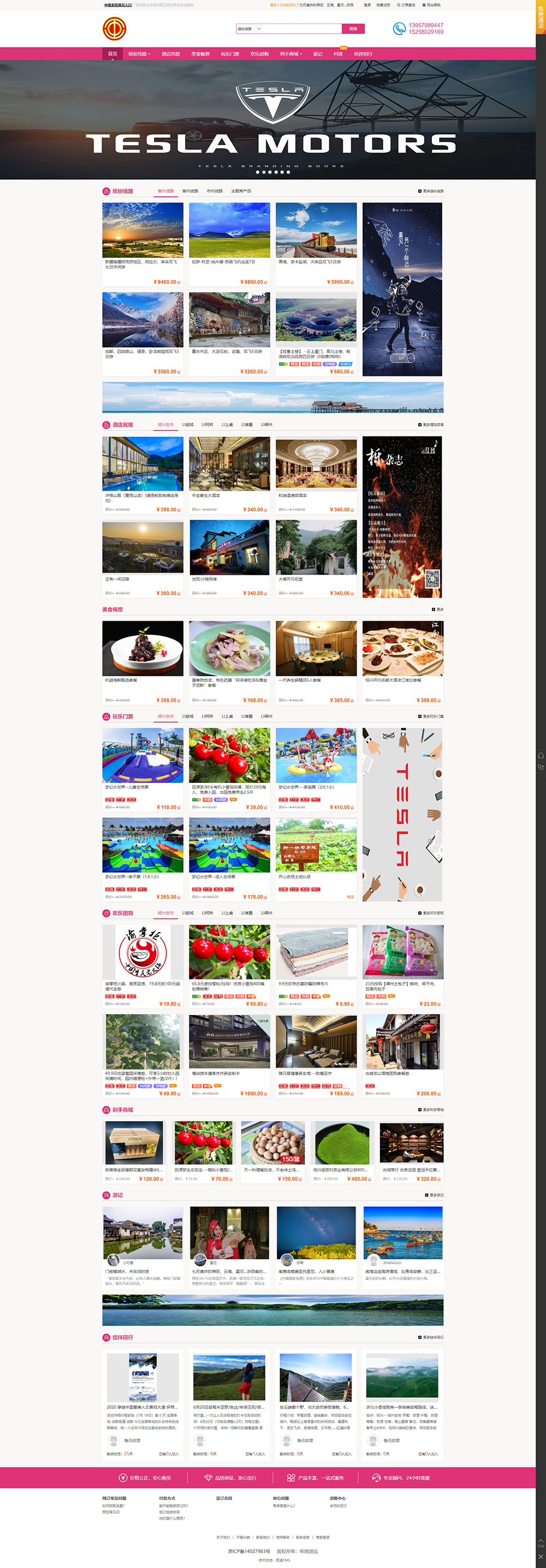Select the 主题类产品 tab
546x1568 pixels.
[x=241, y=191]
